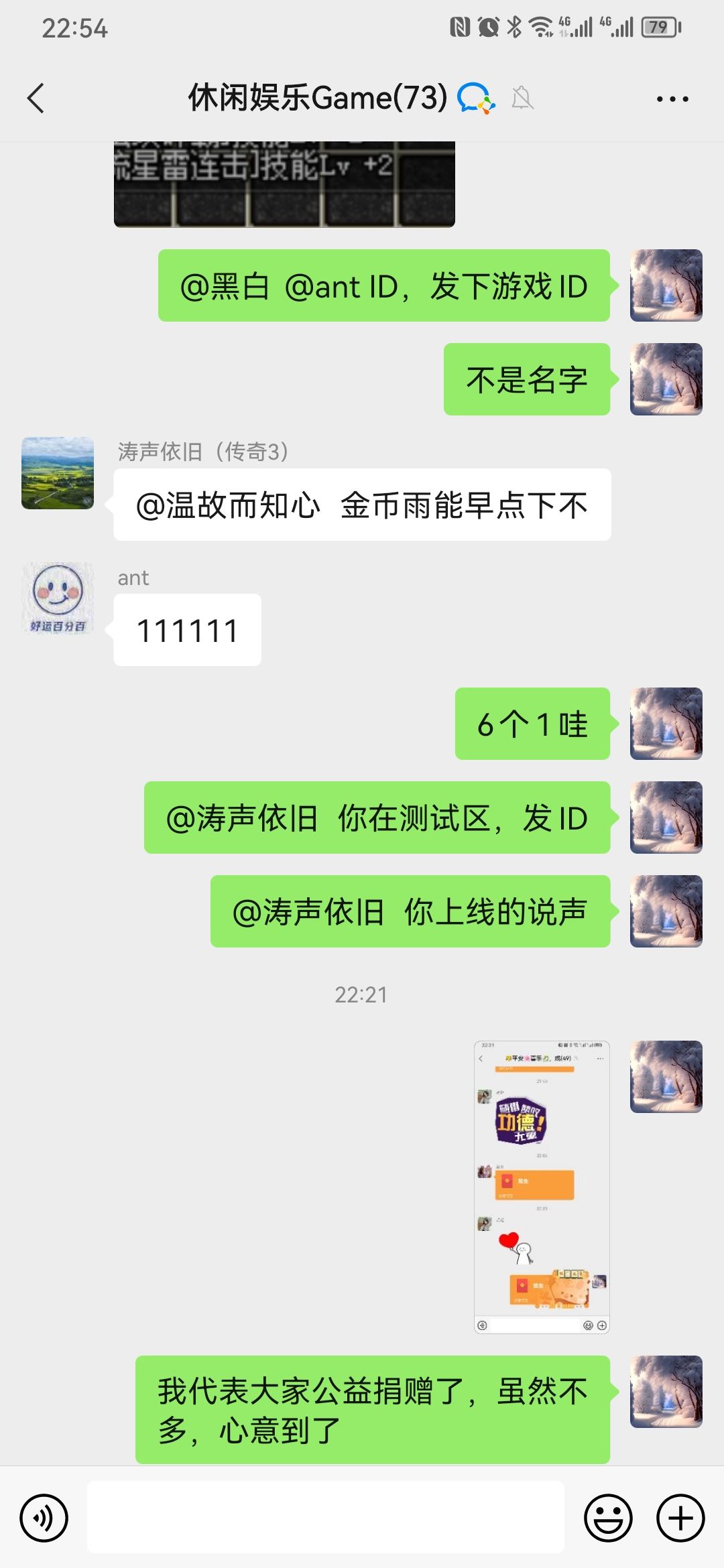
Task: Open the emoji sticker panel
Action: point(608,1517)
